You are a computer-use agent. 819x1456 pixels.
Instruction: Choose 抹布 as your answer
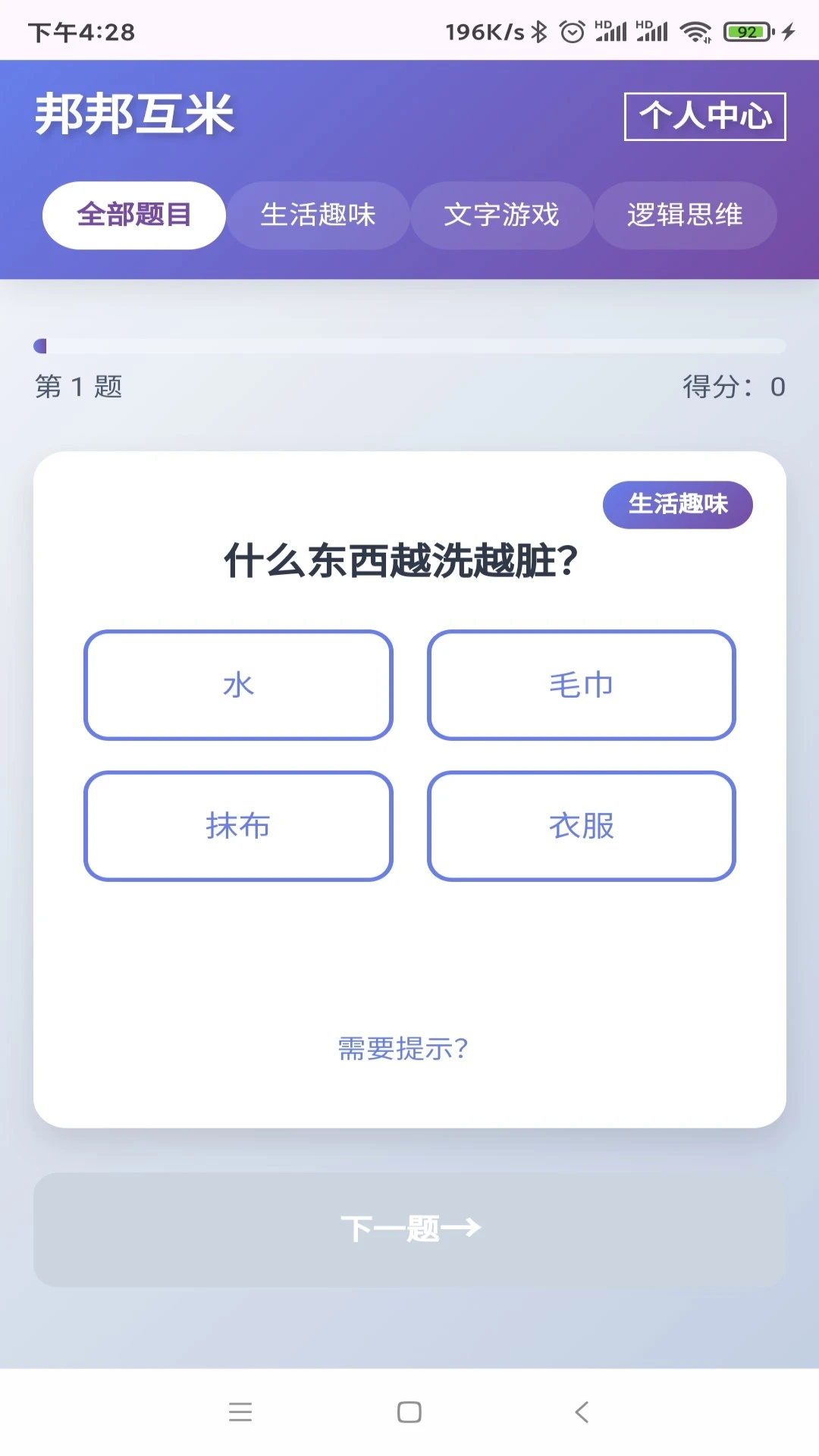(x=238, y=827)
